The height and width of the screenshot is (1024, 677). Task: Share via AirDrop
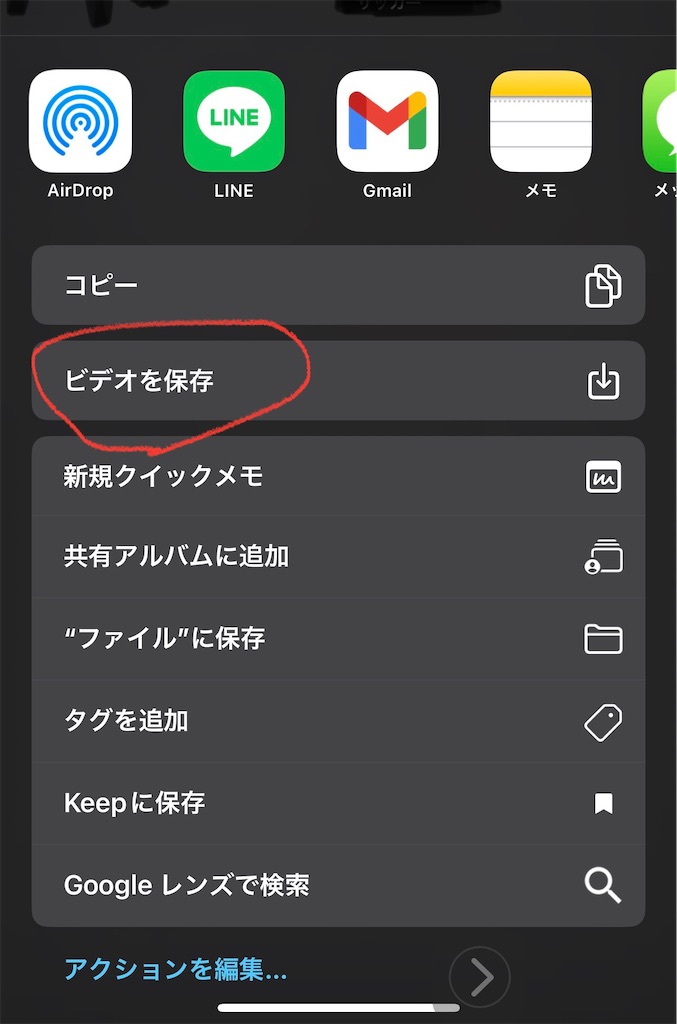point(80,121)
